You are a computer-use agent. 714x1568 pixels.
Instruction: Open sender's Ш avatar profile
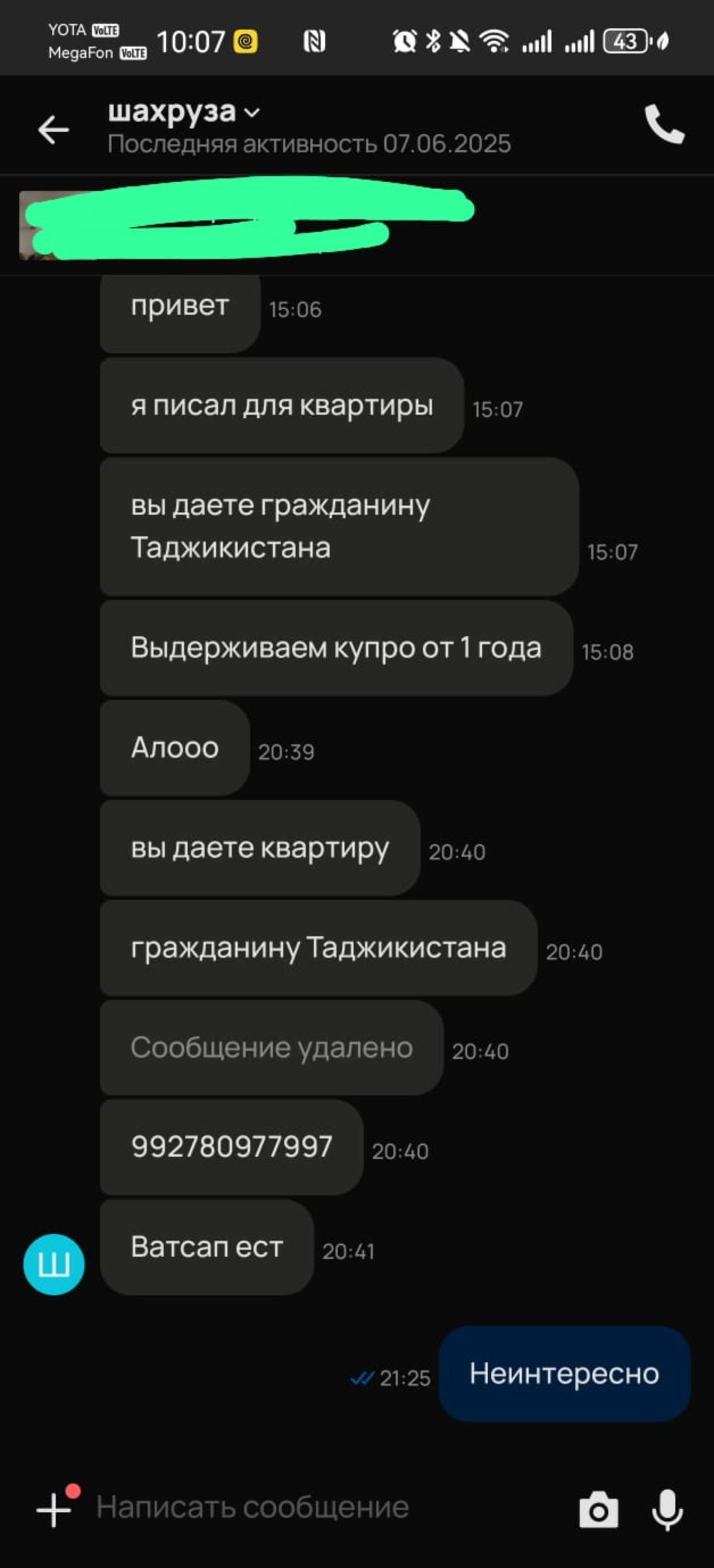[53, 1263]
